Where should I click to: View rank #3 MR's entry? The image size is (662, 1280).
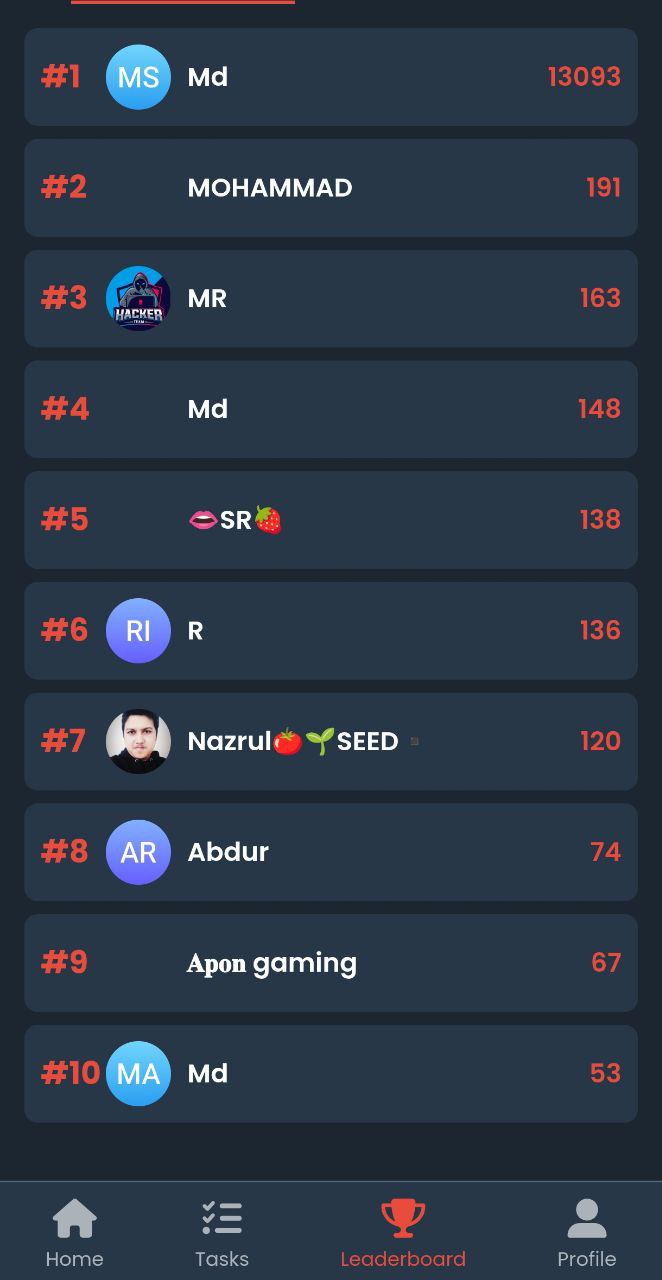pos(330,299)
